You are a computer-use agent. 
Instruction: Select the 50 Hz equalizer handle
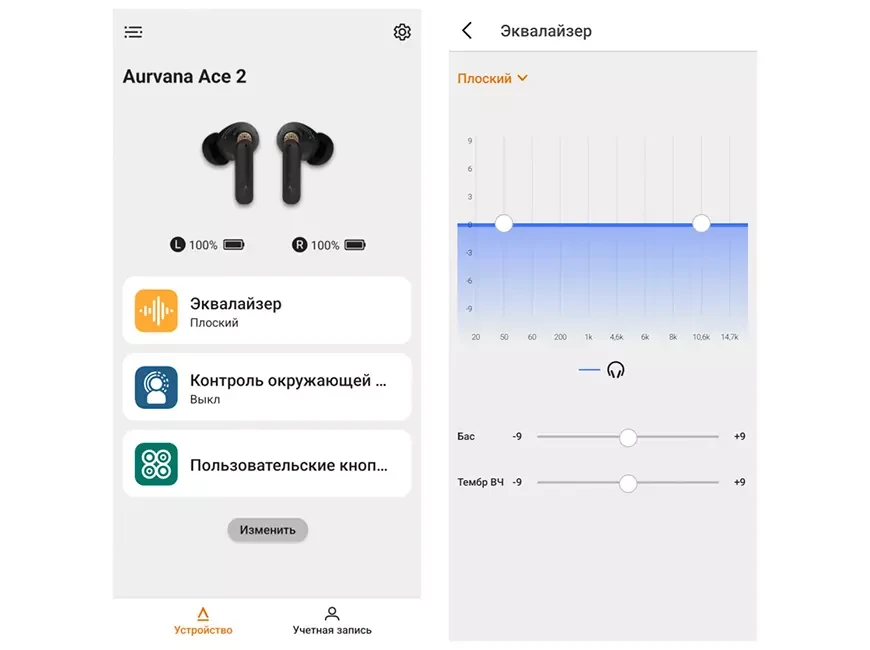point(504,223)
